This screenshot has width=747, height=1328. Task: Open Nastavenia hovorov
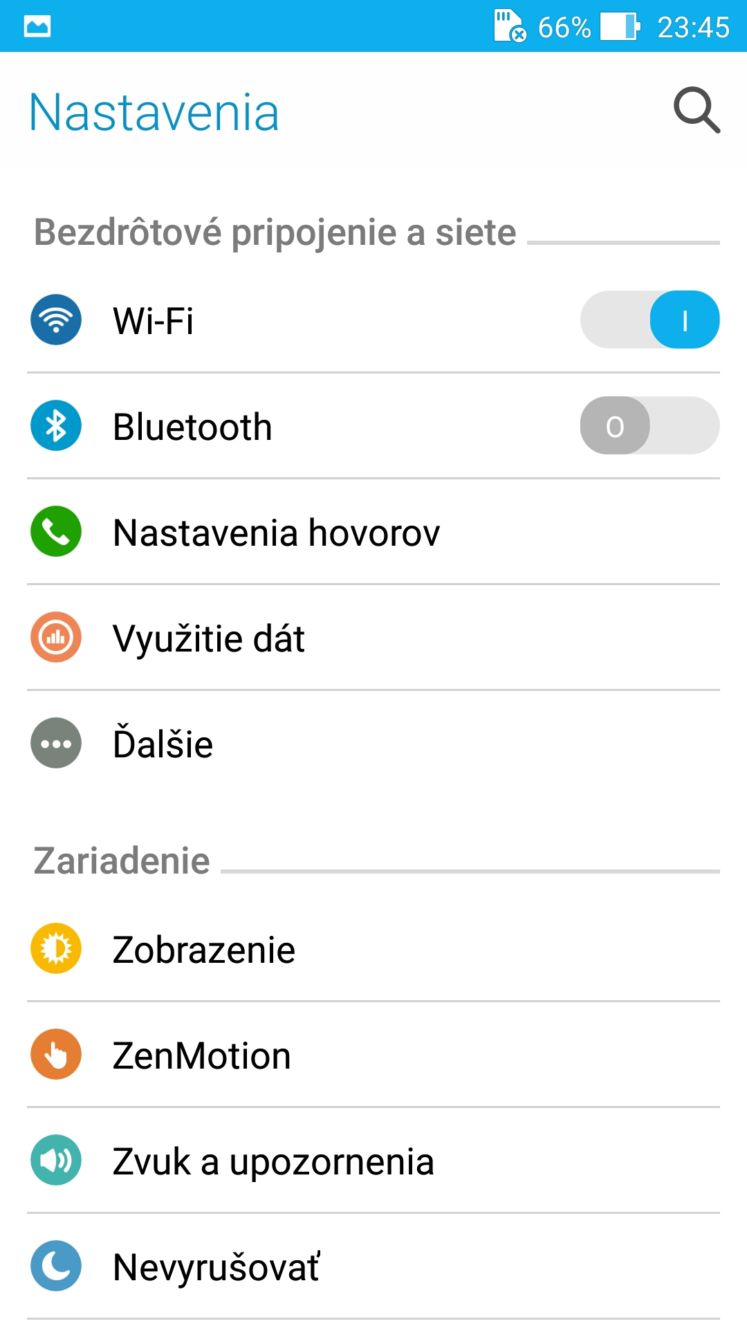pos(373,532)
